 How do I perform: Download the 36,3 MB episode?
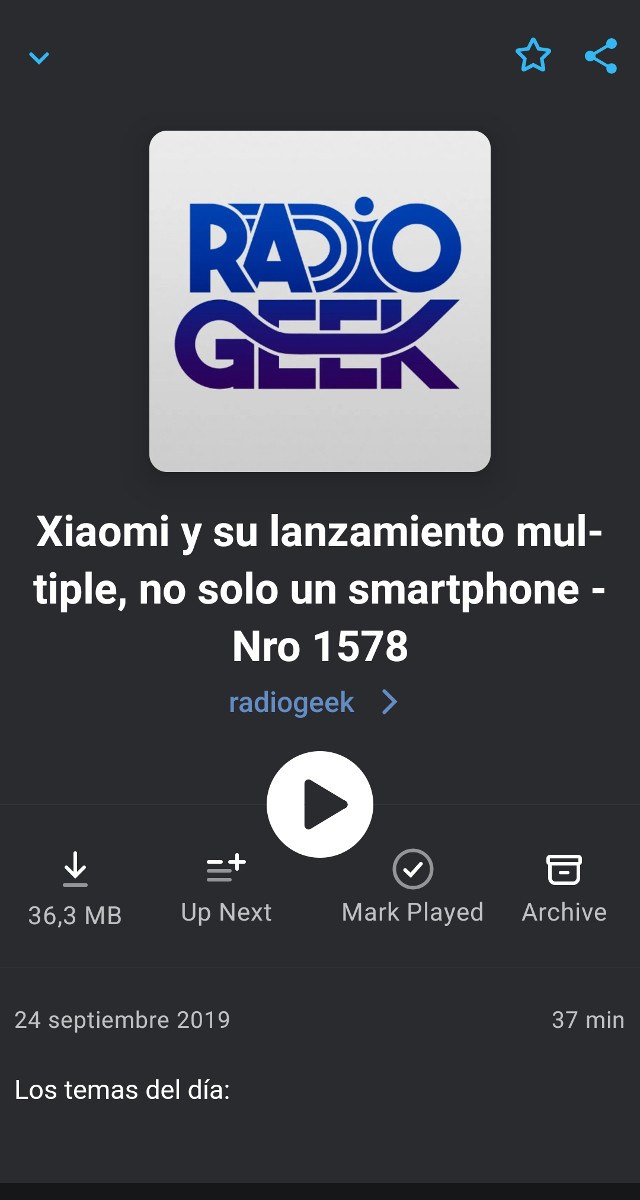click(x=75, y=887)
